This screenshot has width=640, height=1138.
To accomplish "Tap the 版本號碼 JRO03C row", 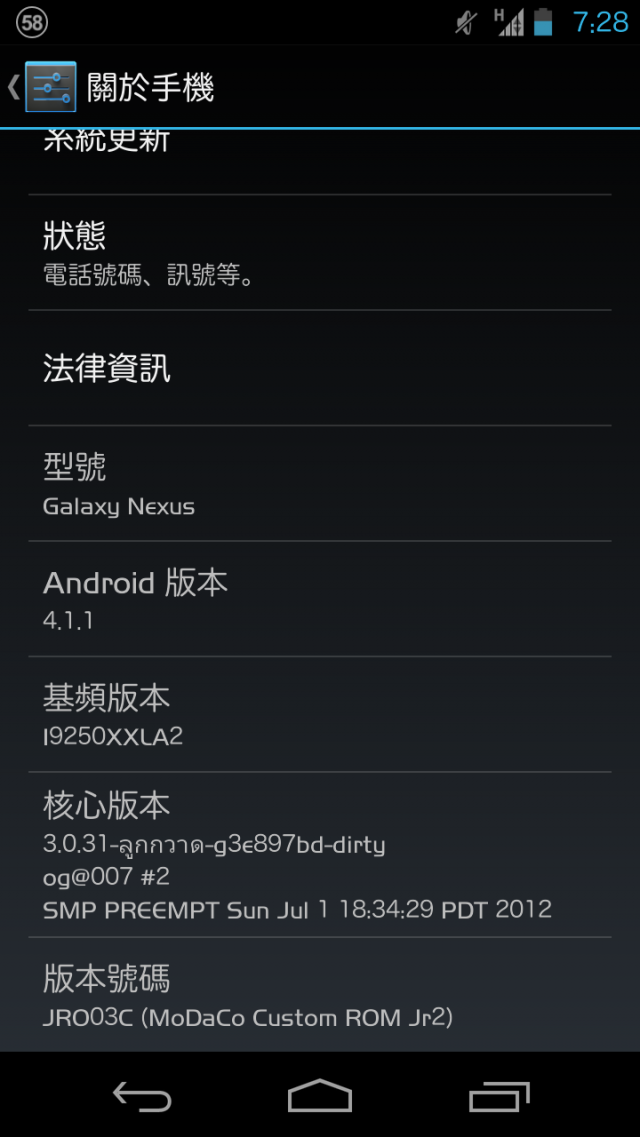I will coord(320,994).
